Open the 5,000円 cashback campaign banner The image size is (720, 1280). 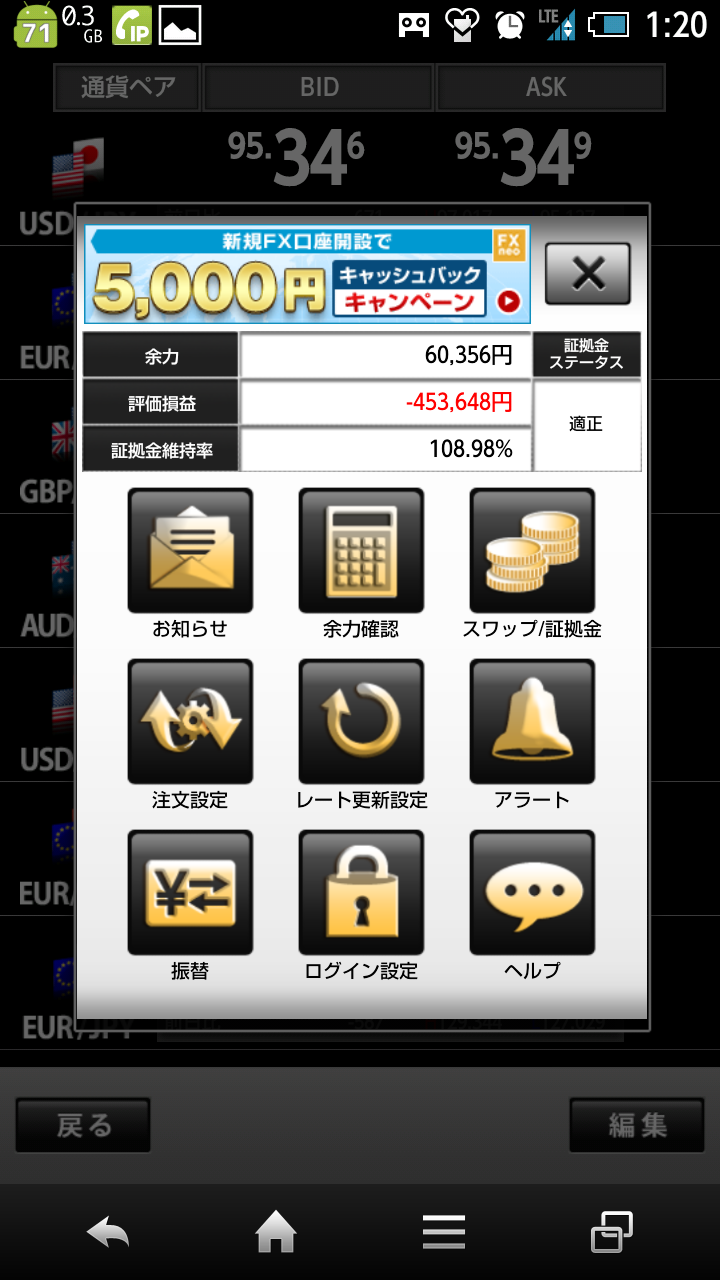tap(307, 273)
